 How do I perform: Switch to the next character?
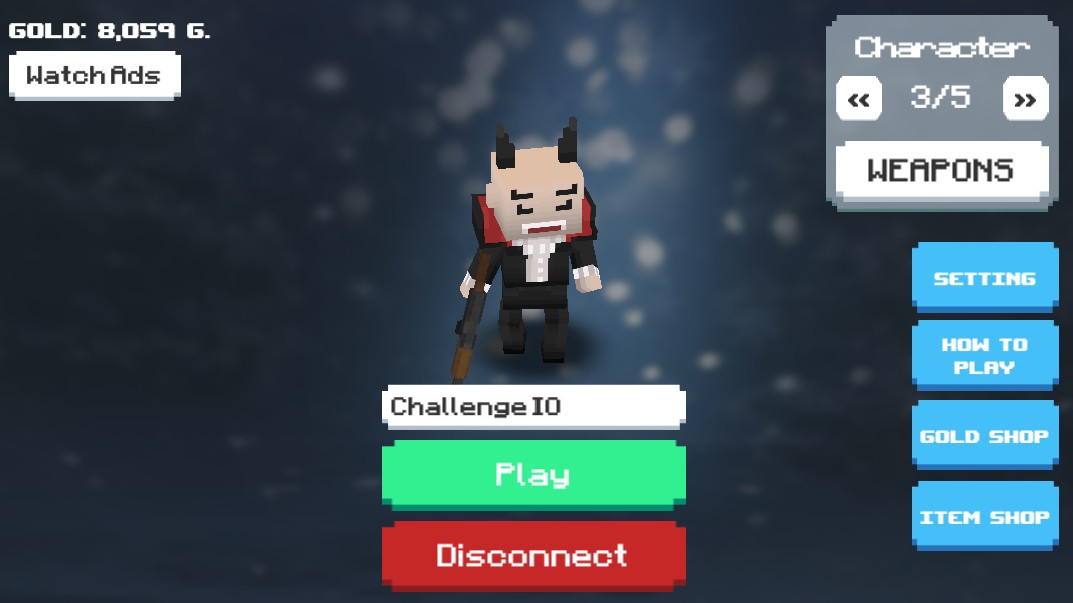click(x=1025, y=99)
